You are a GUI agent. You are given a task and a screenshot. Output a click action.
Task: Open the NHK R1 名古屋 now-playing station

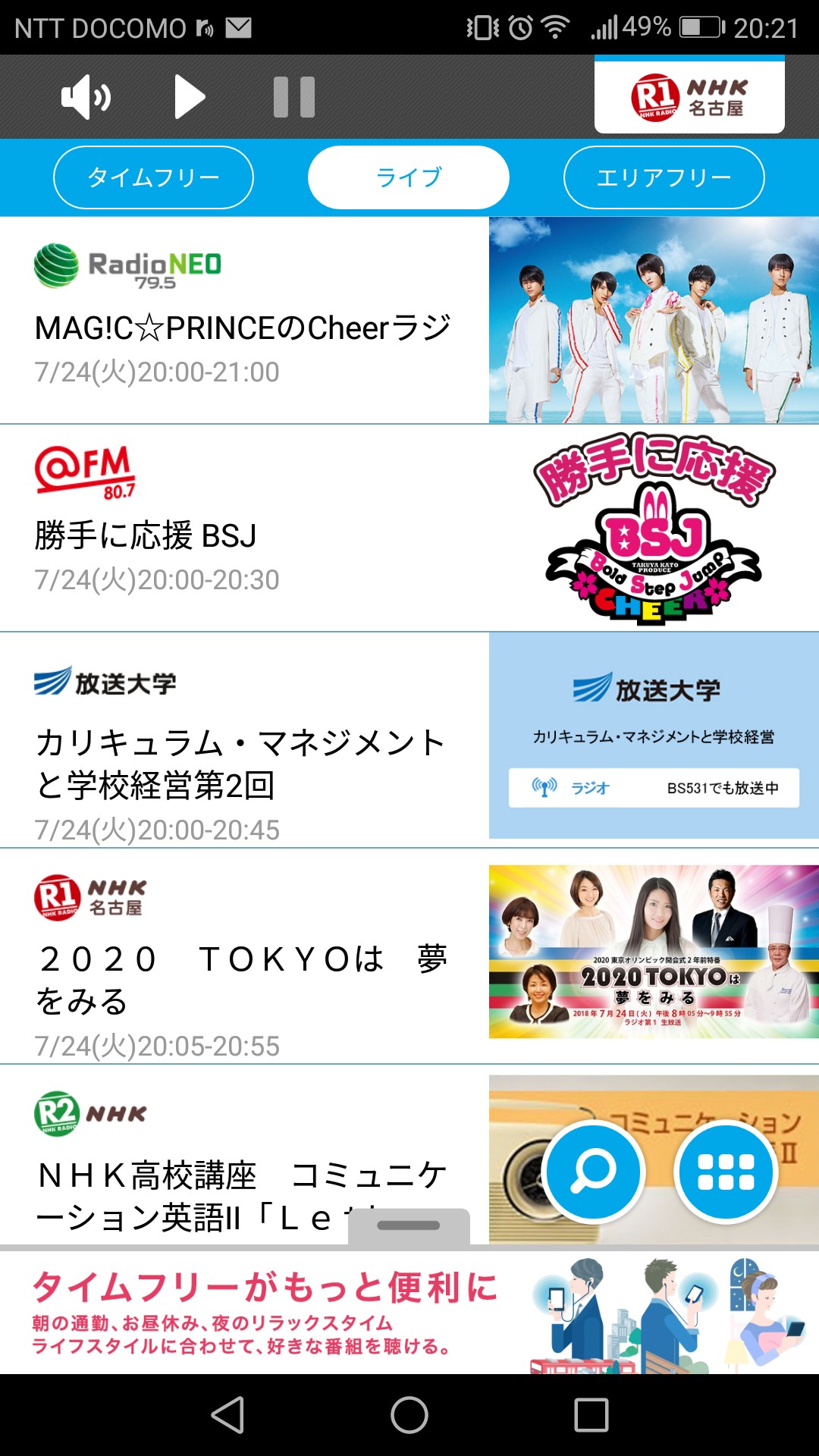[689, 97]
